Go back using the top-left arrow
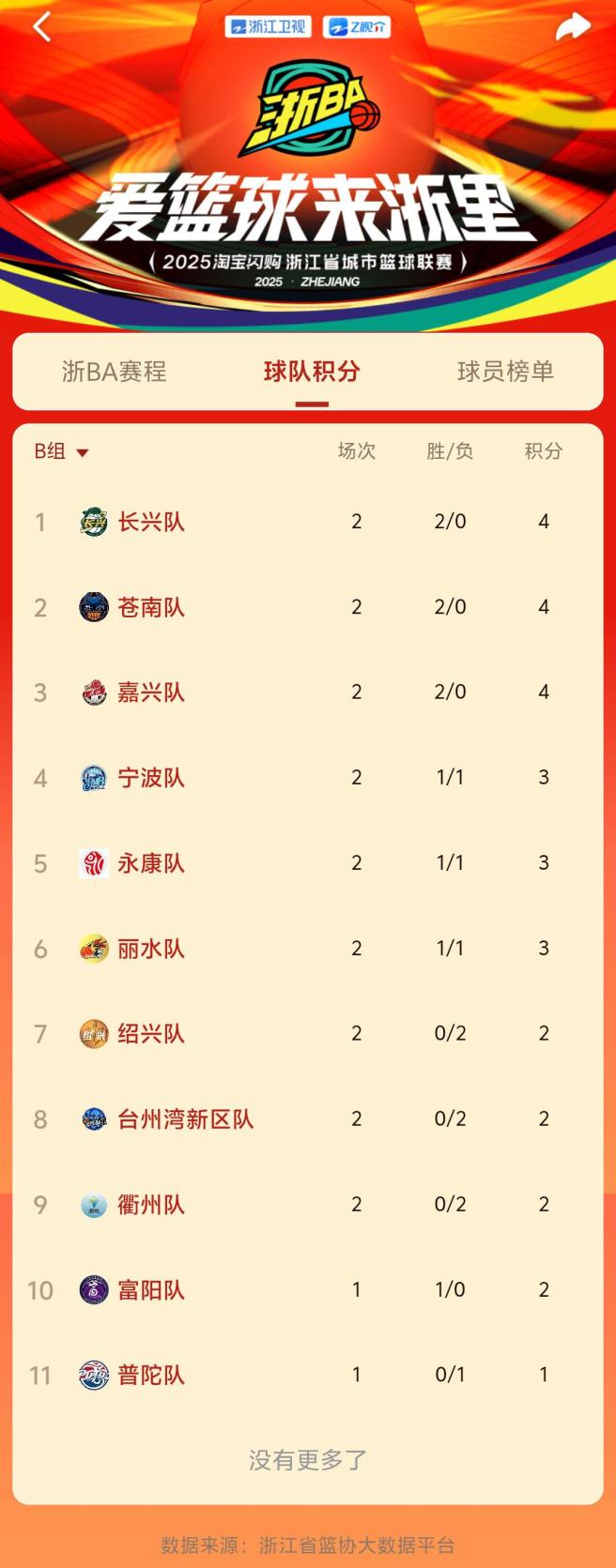The height and width of the screenshot is (1568, 616). pyautogui.click(x=41, y=26)
